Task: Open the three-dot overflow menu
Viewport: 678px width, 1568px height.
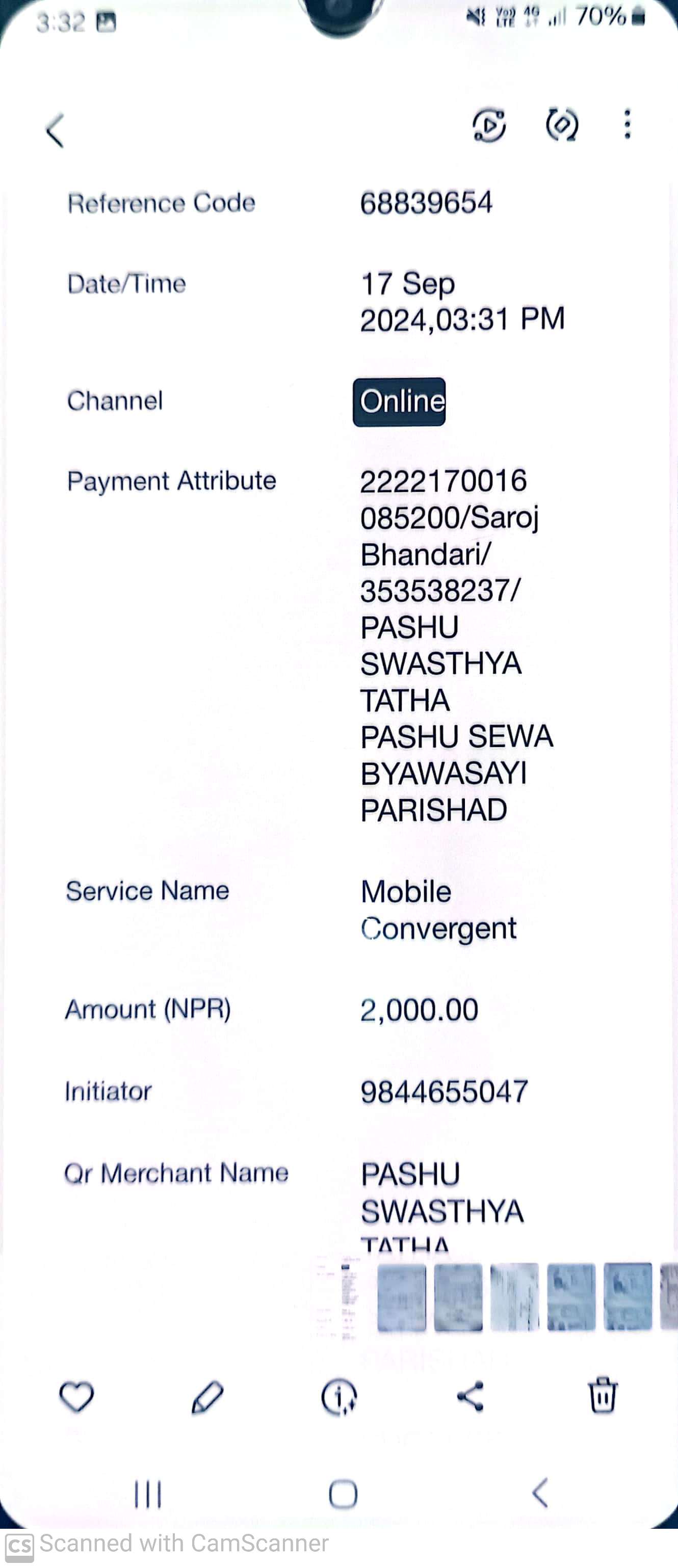Action: point(627,124)
